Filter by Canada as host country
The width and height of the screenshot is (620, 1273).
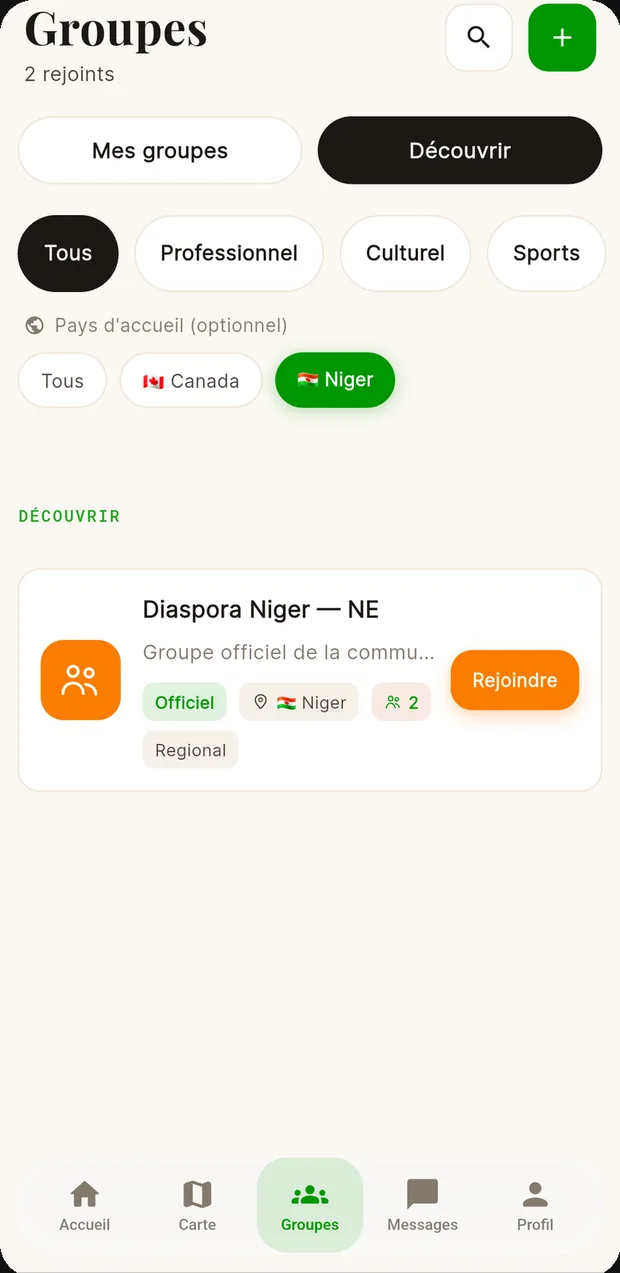191,381
